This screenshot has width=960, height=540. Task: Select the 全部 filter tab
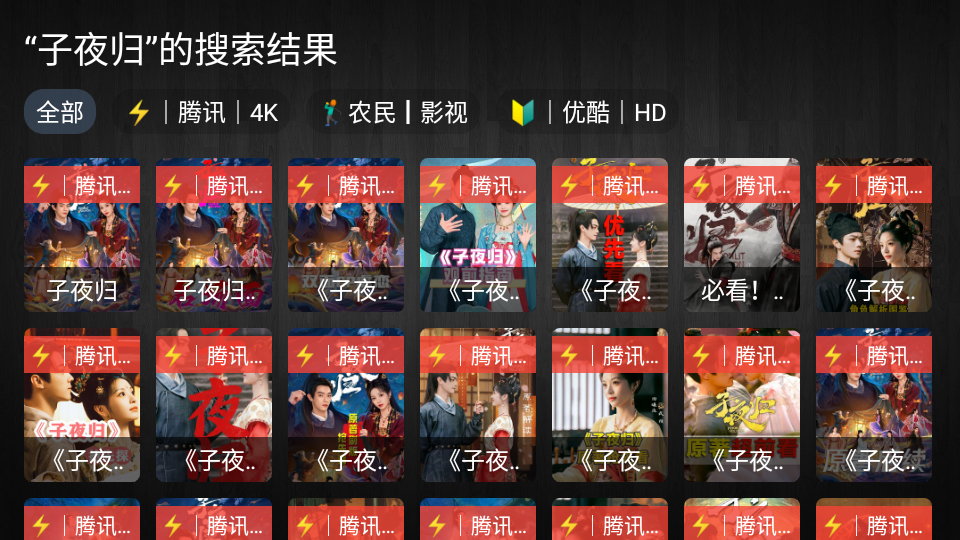pos(60,112)
